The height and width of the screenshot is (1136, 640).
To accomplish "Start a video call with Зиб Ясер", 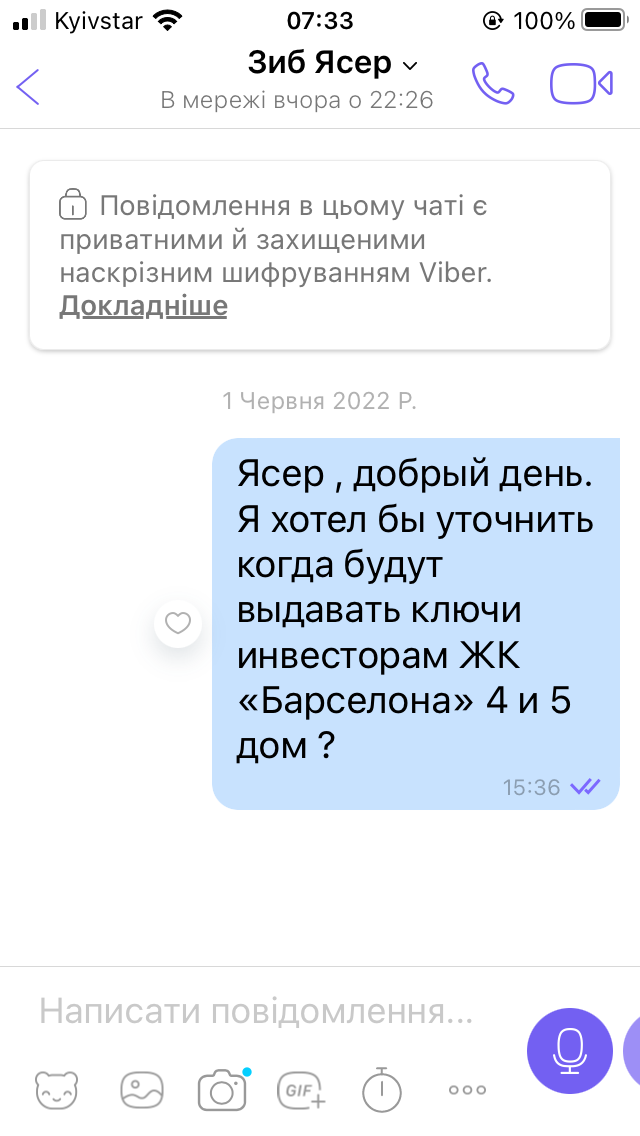I will click(x=581, y=84).
